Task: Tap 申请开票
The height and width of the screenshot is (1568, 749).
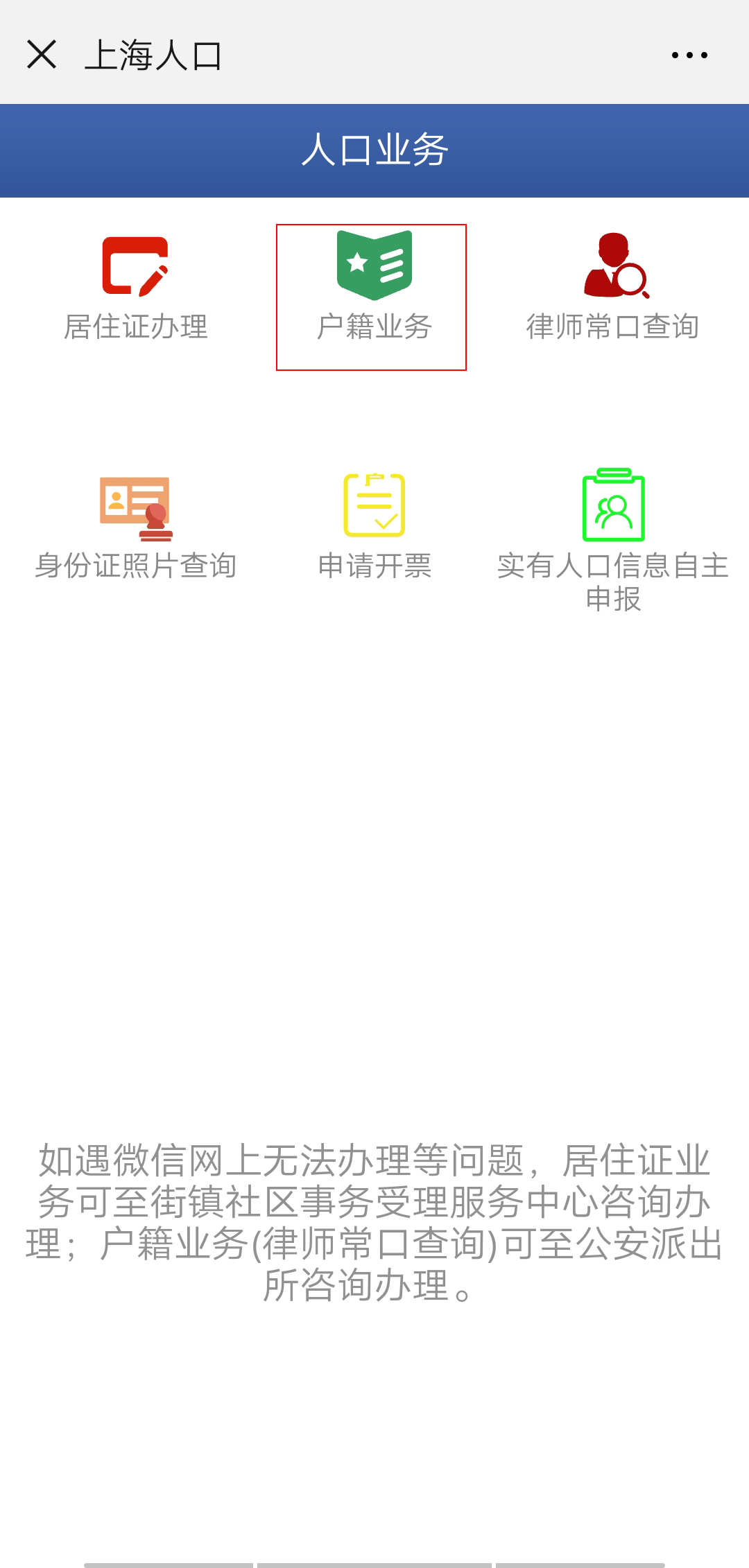Action: coord(374,527)
